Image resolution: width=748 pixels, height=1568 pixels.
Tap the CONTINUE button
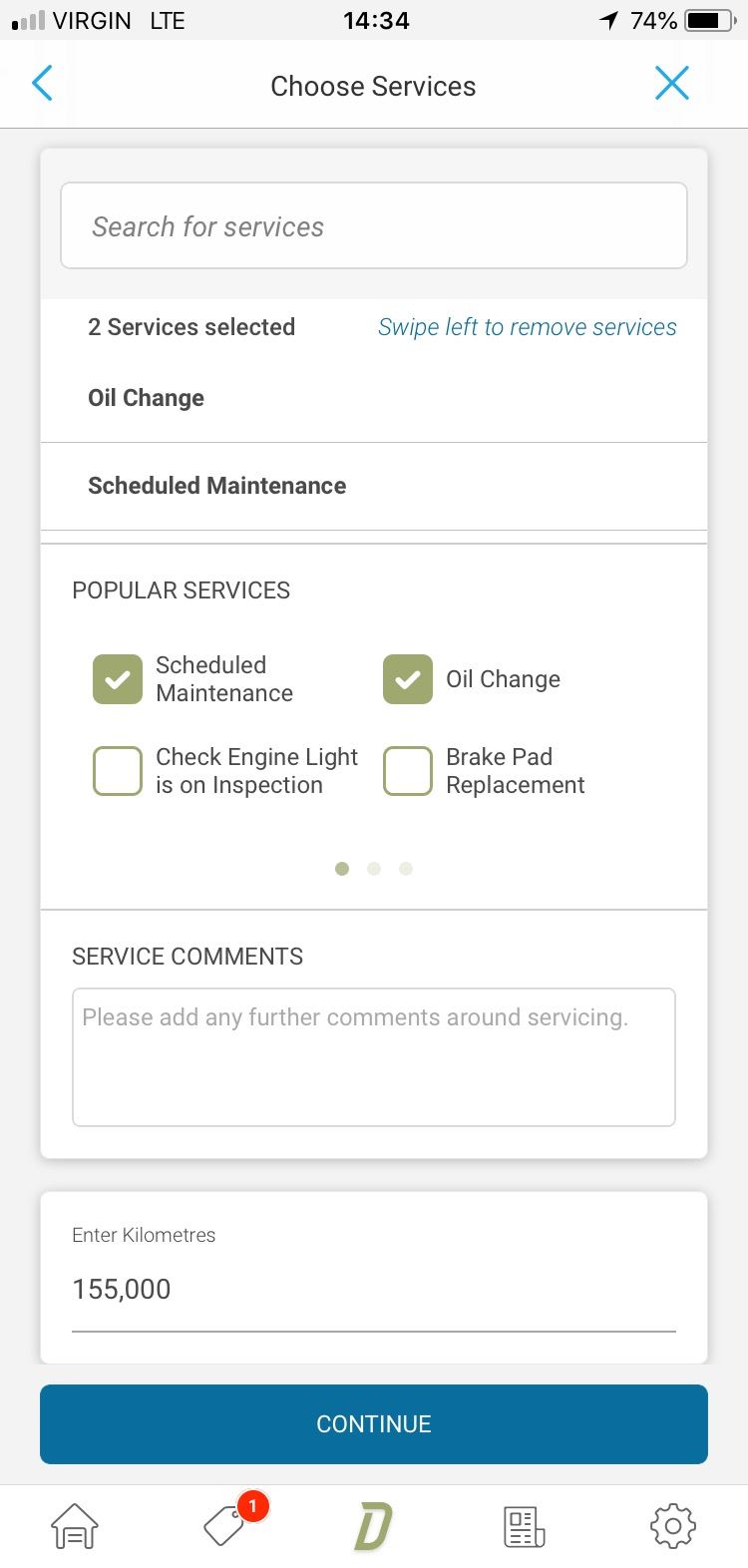(374, 1423)
